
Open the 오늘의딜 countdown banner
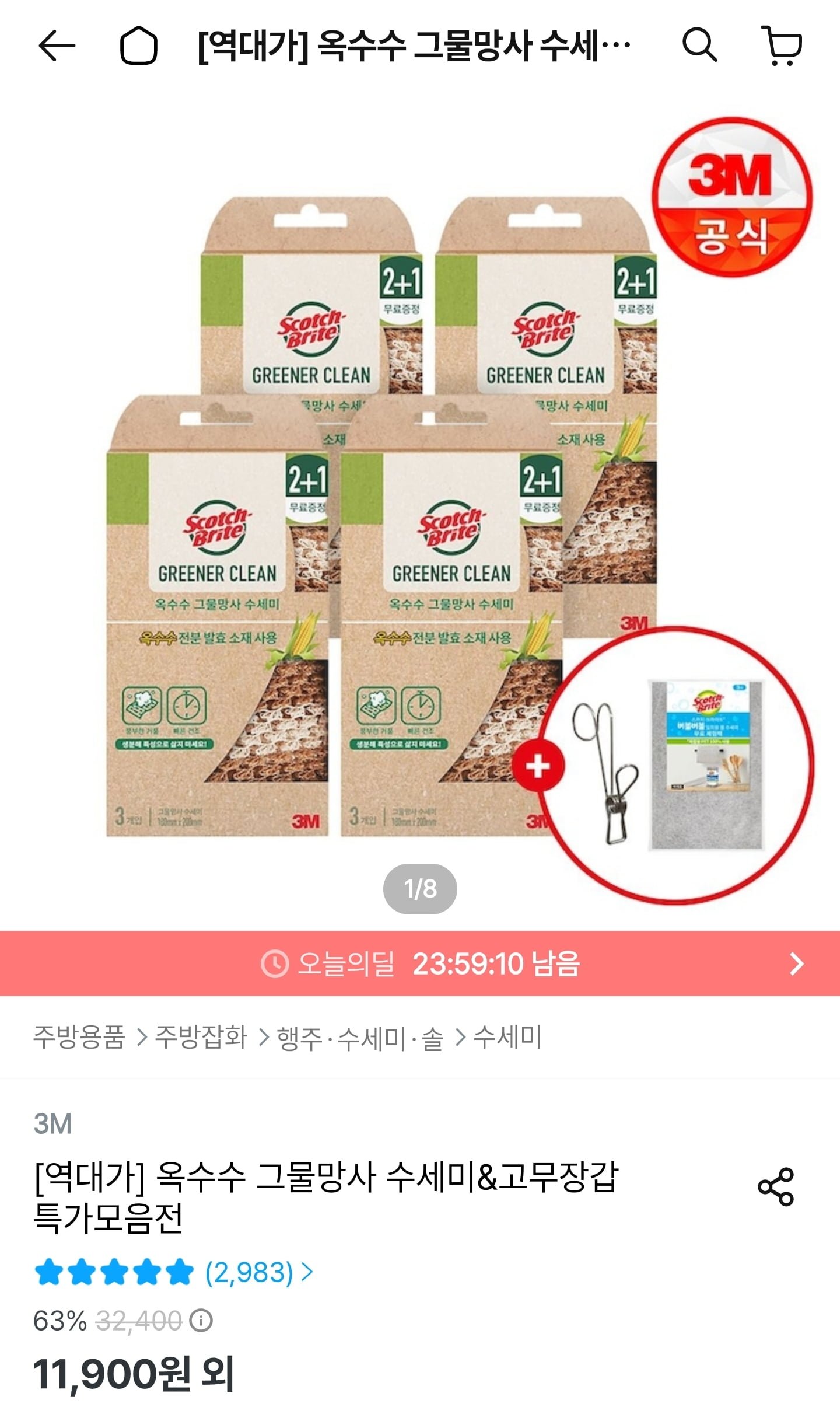click(x=420, y=963)
